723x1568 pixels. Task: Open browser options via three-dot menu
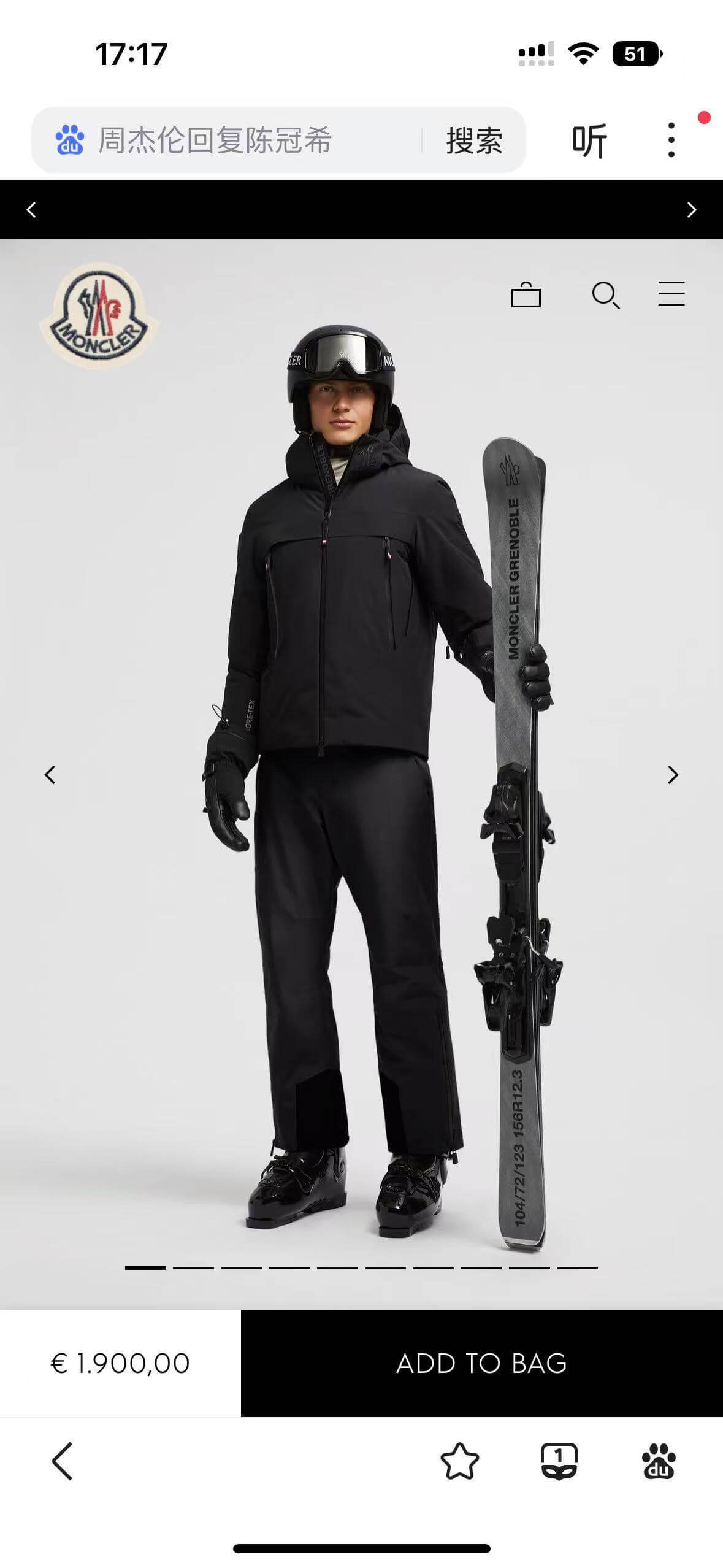click(673, 140)
